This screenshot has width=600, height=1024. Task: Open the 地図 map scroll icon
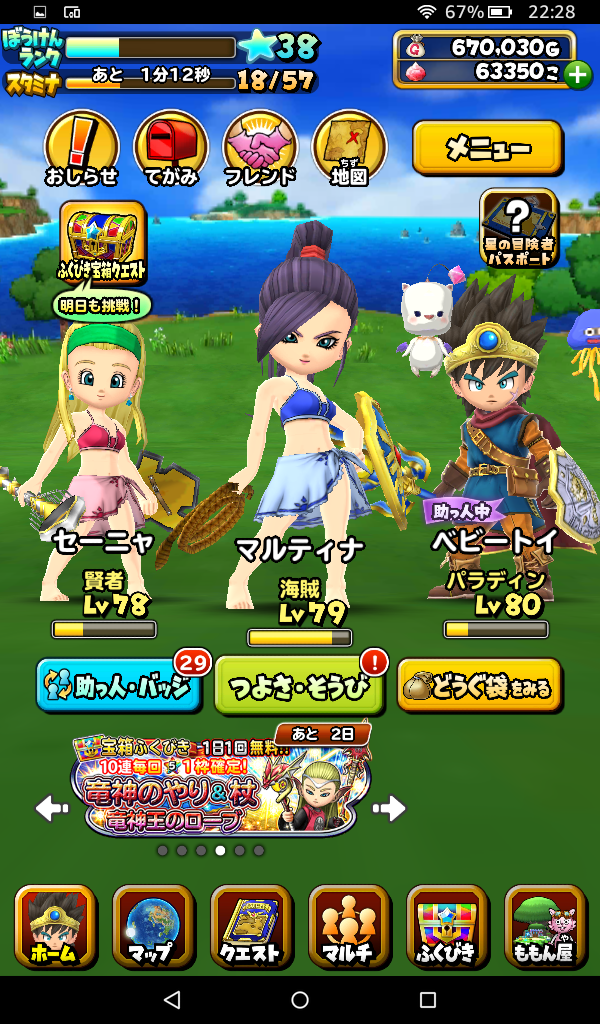click(349, 148)
